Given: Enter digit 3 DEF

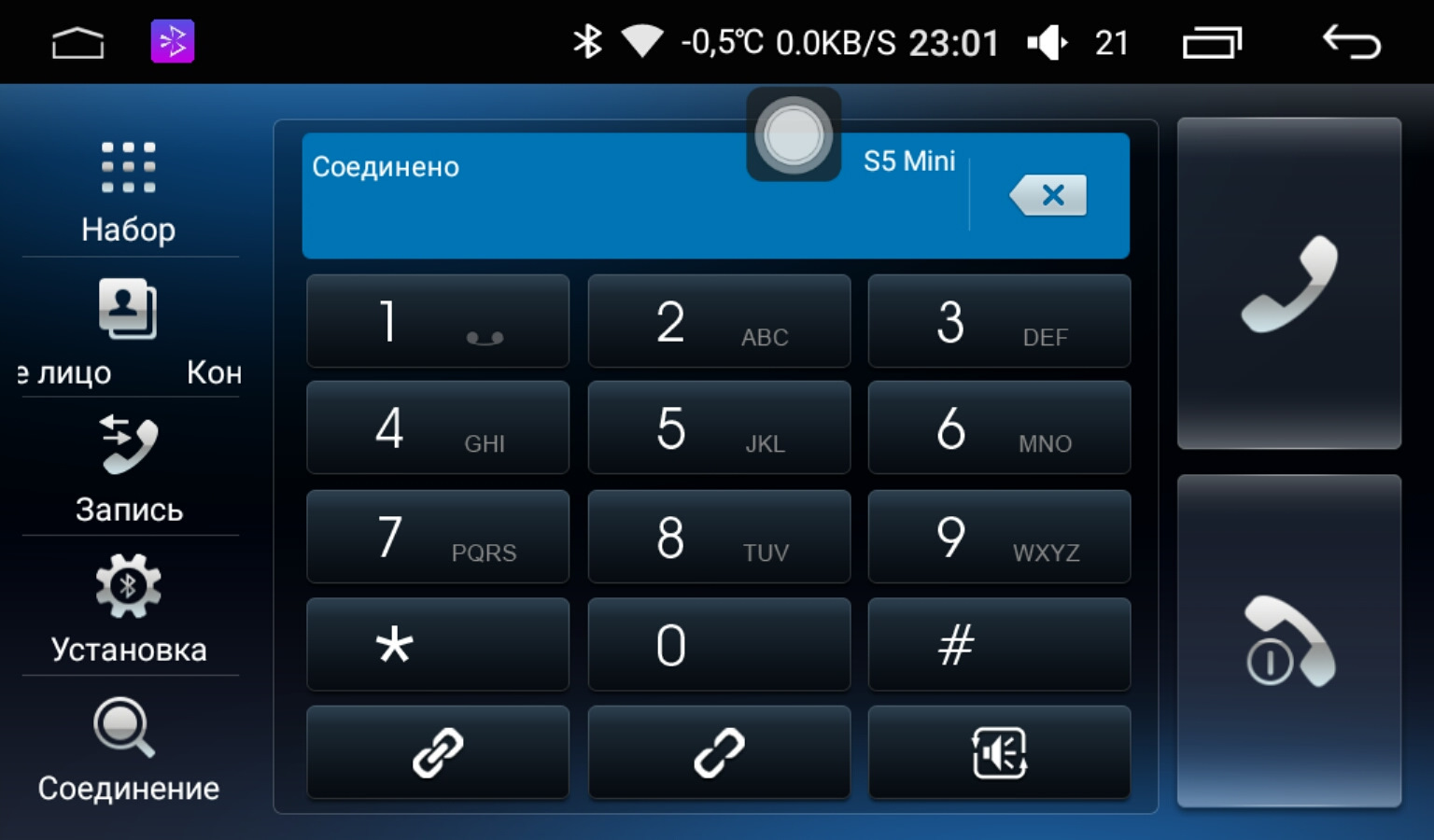Looking at the screenshot, I should pos(998,321).
